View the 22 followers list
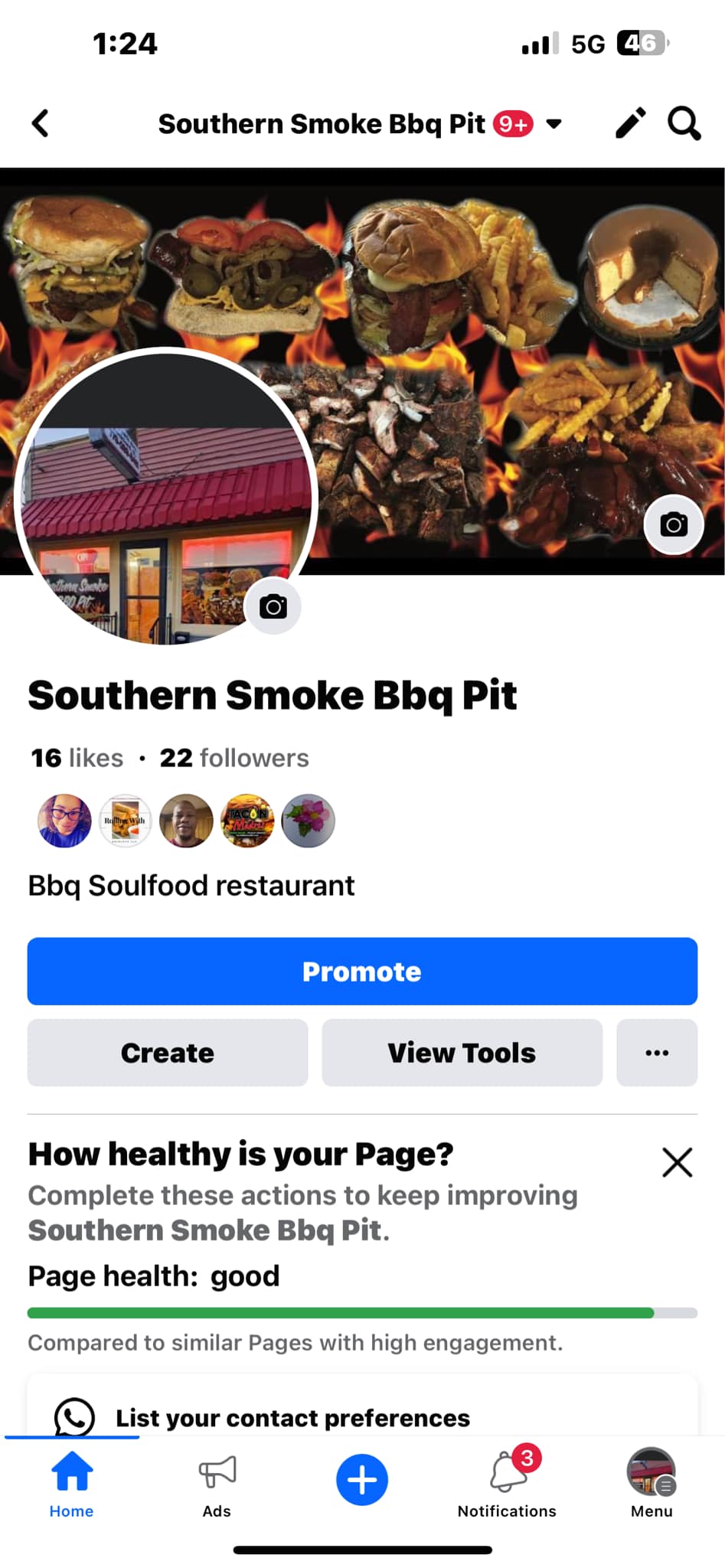 tap(234, 758)
